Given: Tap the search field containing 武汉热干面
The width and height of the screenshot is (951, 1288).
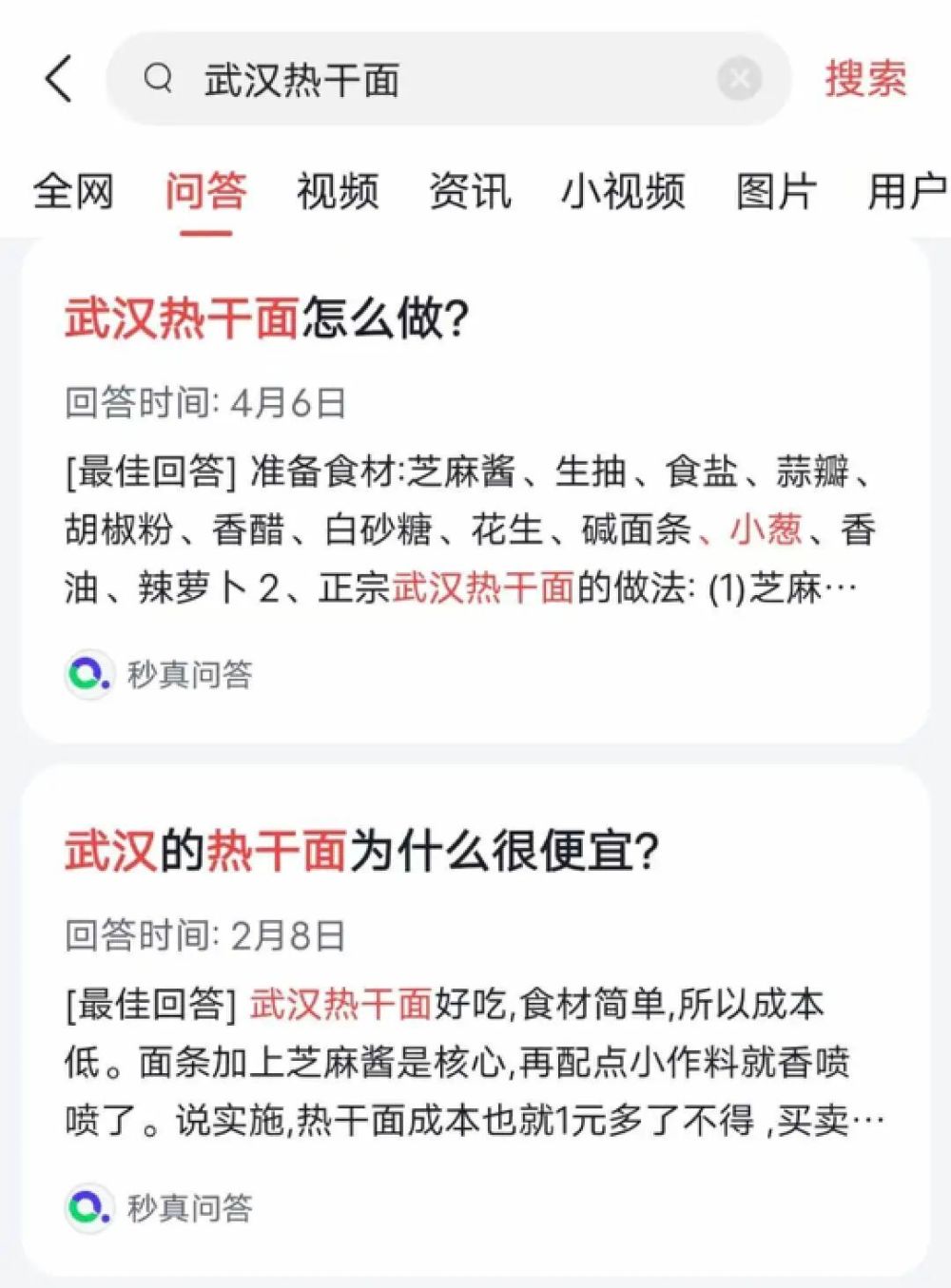Looking at the screenshot, I should pos(428,80).
